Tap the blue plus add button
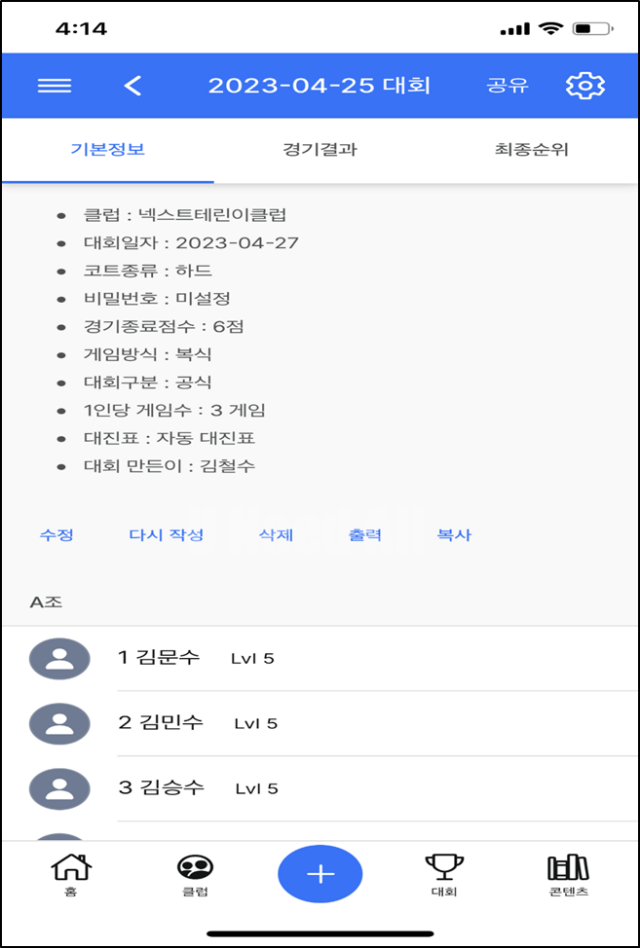The width and height of the screenshot is (640, 948). coord(320,874)
